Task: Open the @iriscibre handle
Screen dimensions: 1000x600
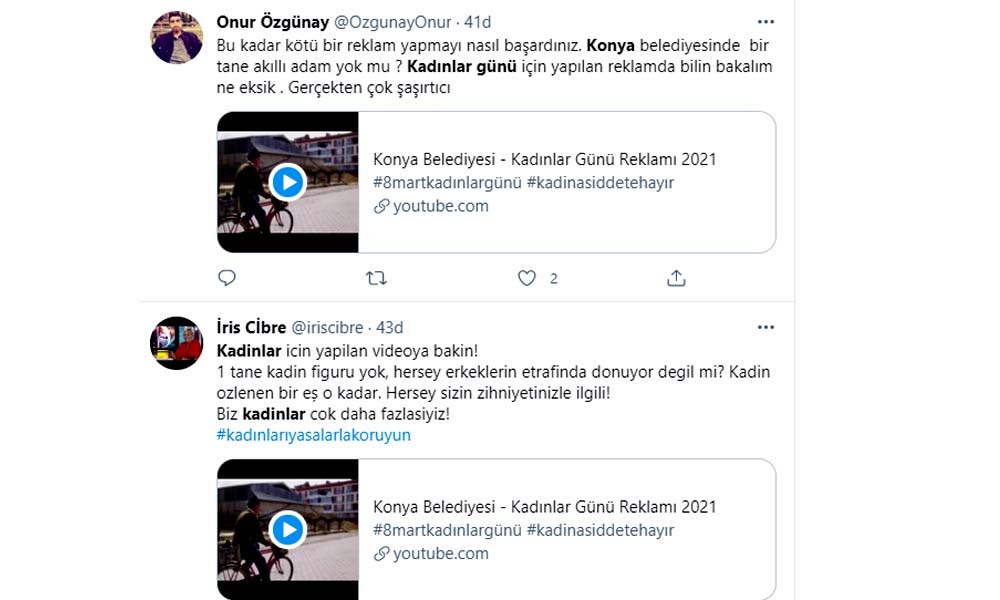Action: 328,327
